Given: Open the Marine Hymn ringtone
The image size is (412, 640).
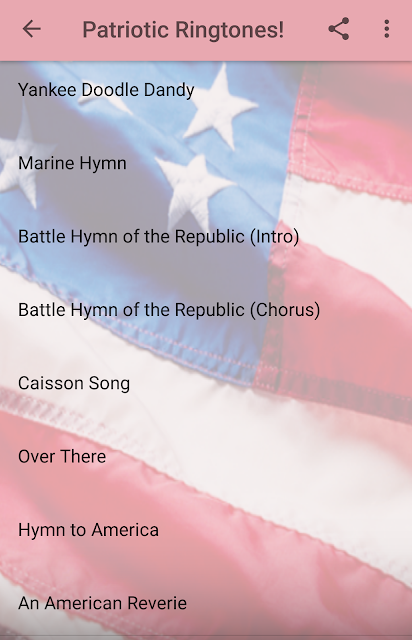Looking at the screenshot, I should coord(206,163).
